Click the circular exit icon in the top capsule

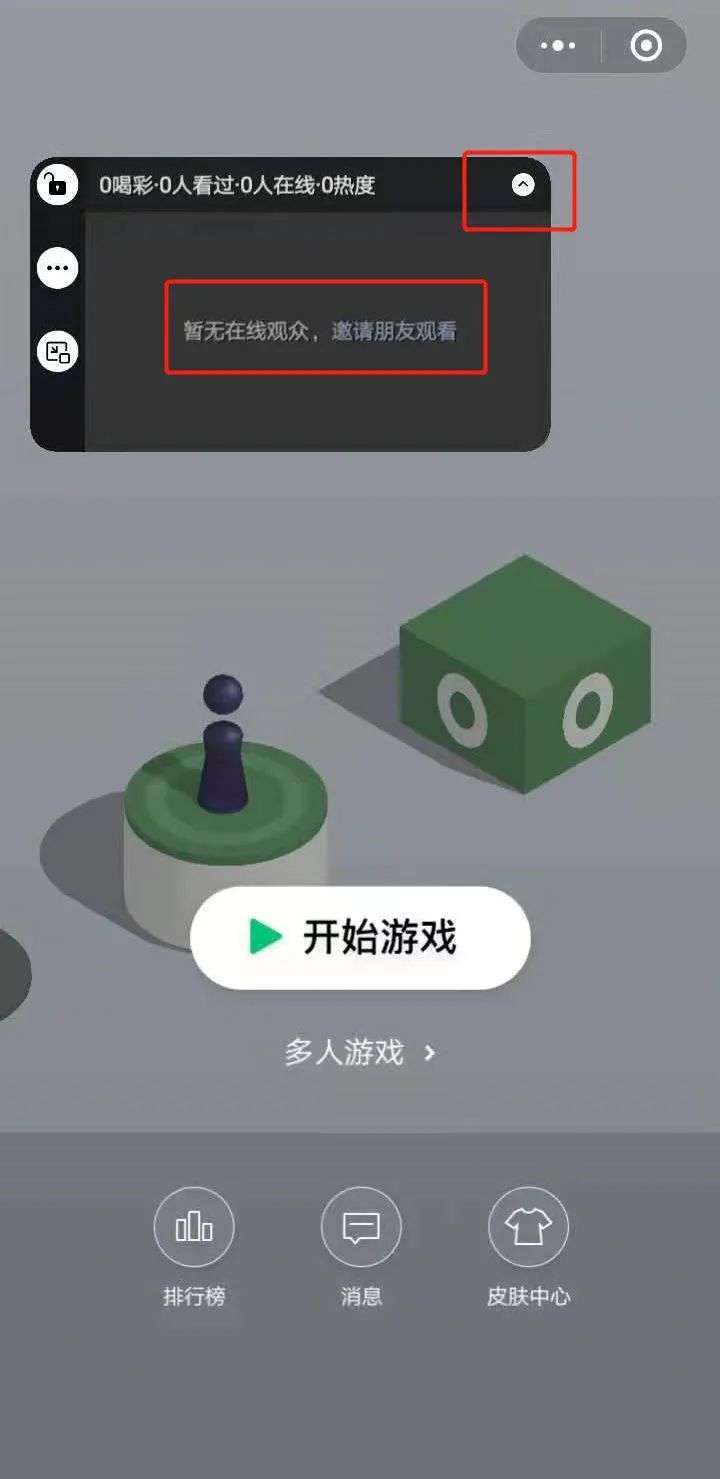(x=645, y=45)
